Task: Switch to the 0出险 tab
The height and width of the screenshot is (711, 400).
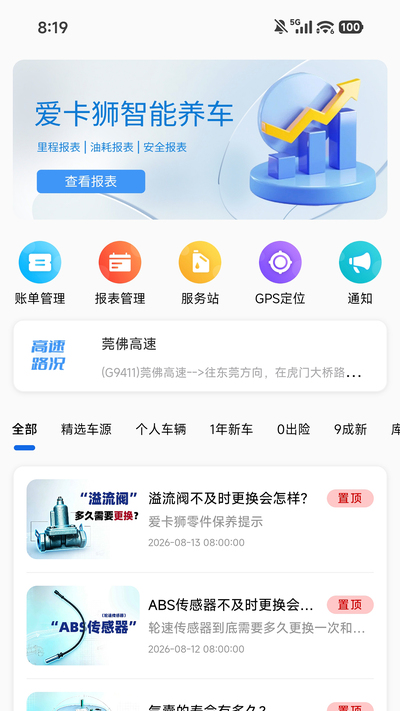Action: click(x=293, y=429)
